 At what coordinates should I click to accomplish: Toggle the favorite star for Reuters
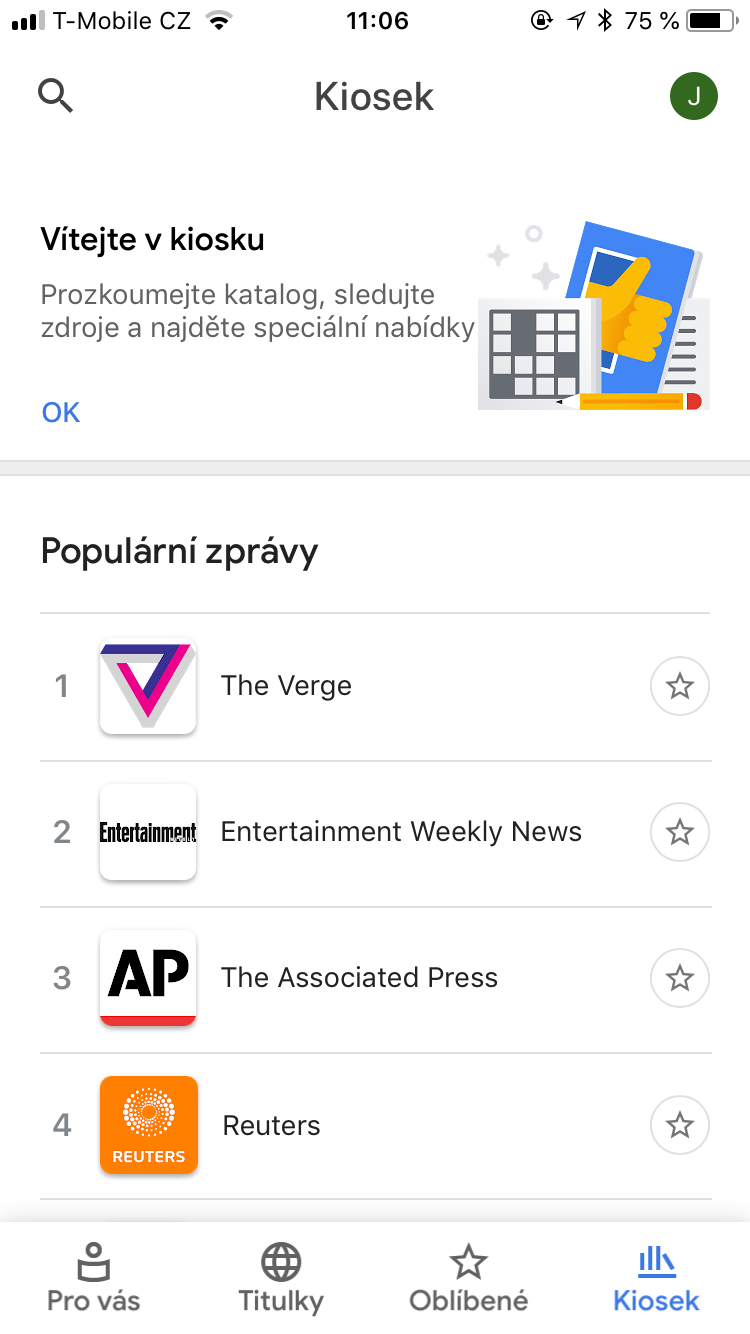pos(679,1124)
